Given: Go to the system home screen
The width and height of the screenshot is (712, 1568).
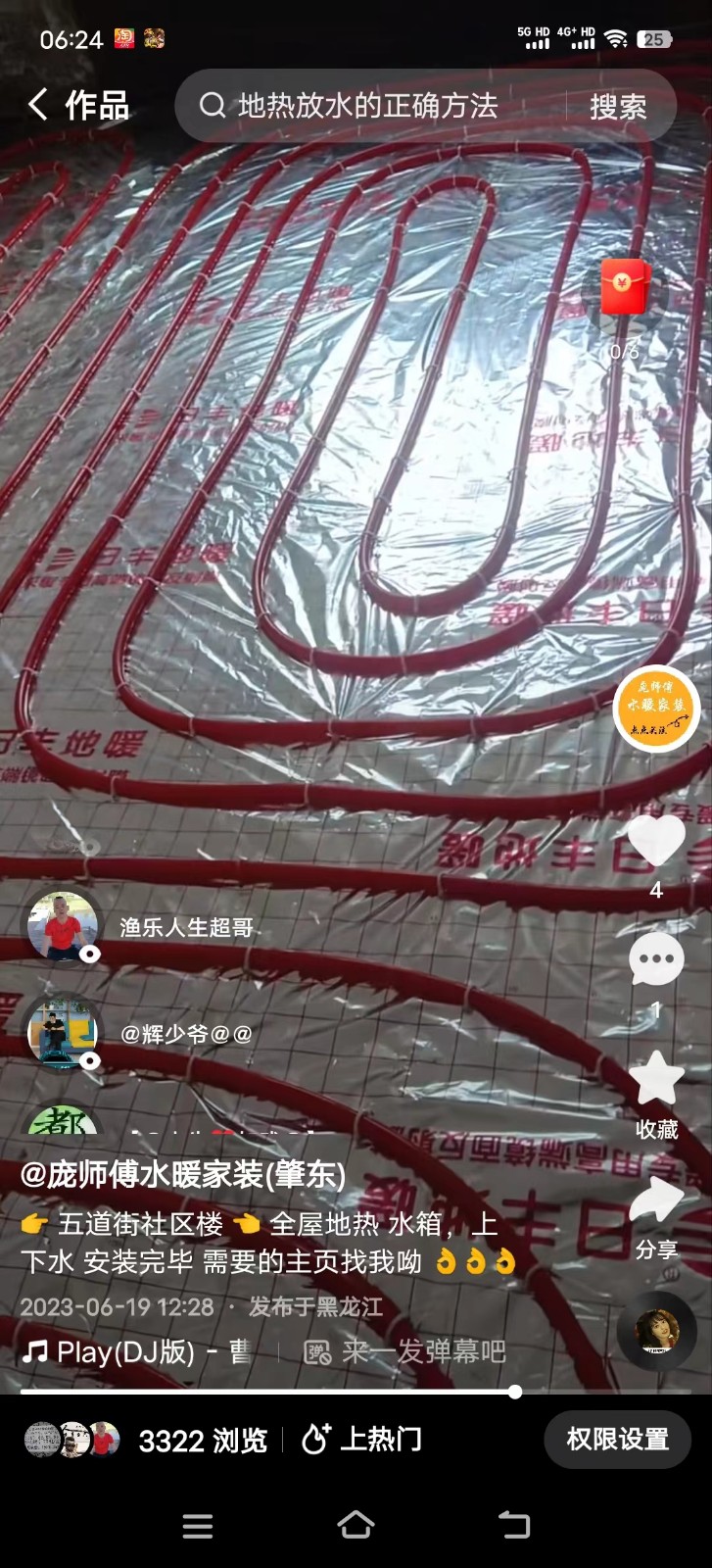Looking at the screenshot, I should [x=356, y=1525].
